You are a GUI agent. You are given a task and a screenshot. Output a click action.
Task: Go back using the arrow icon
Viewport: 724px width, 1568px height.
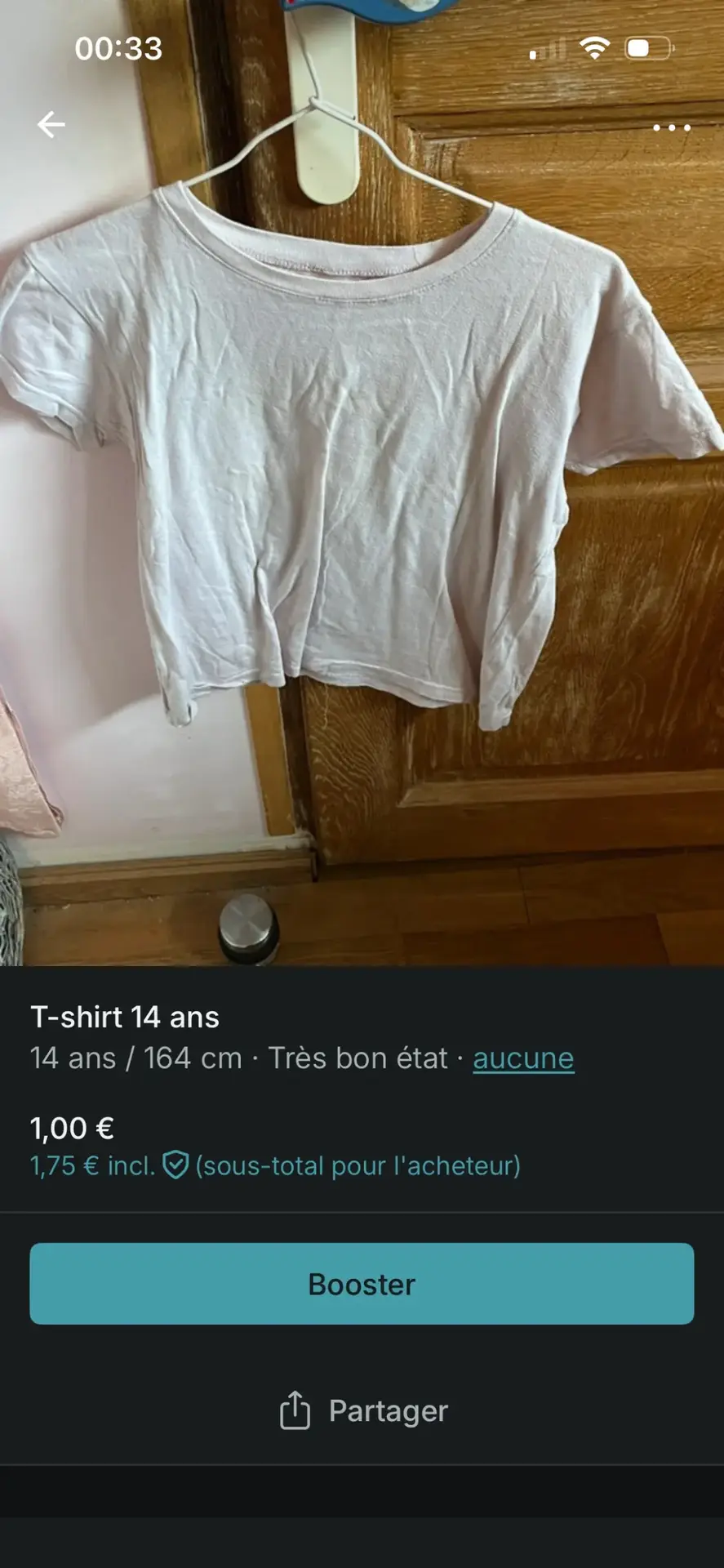51,125
